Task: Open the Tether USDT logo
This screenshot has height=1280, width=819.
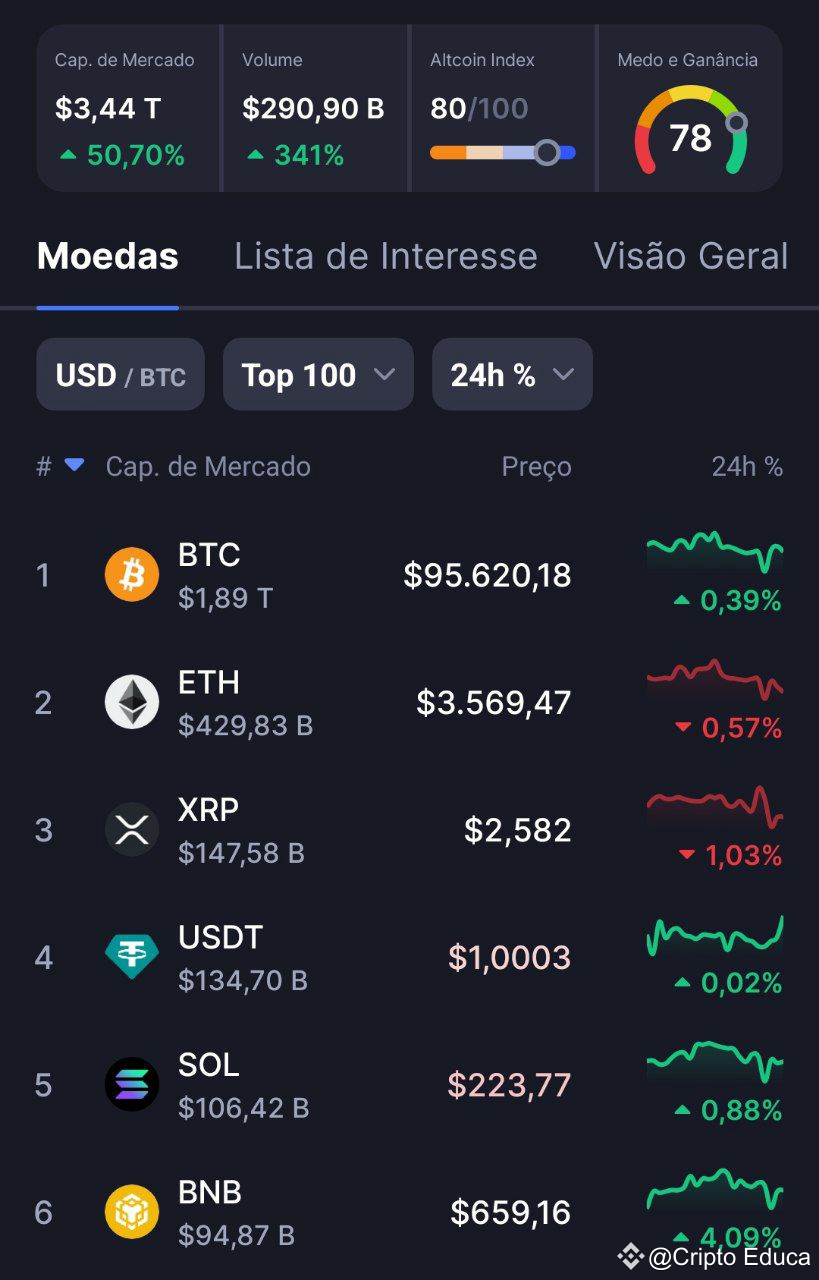Action: tap(131, 957)
